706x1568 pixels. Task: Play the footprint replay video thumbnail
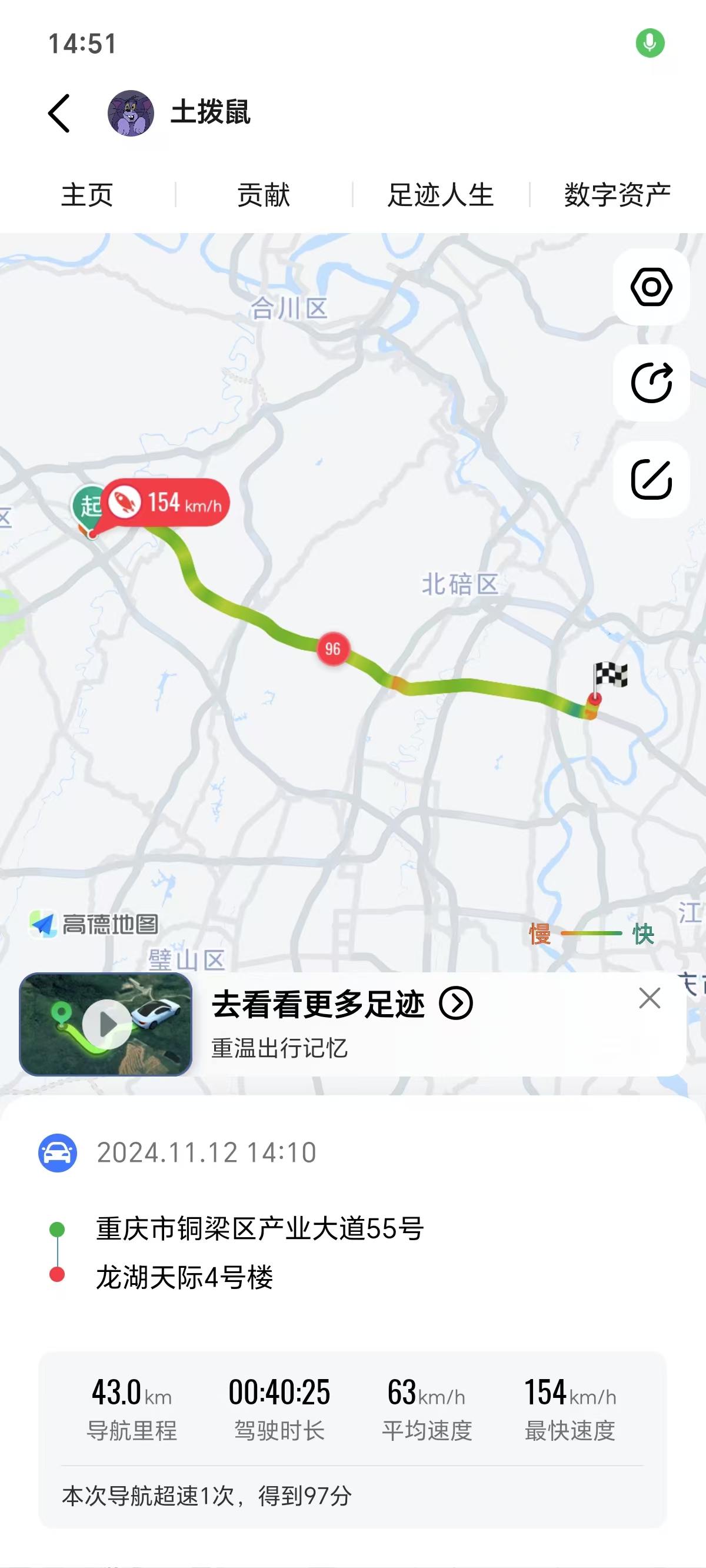[x=106, y=1024]
